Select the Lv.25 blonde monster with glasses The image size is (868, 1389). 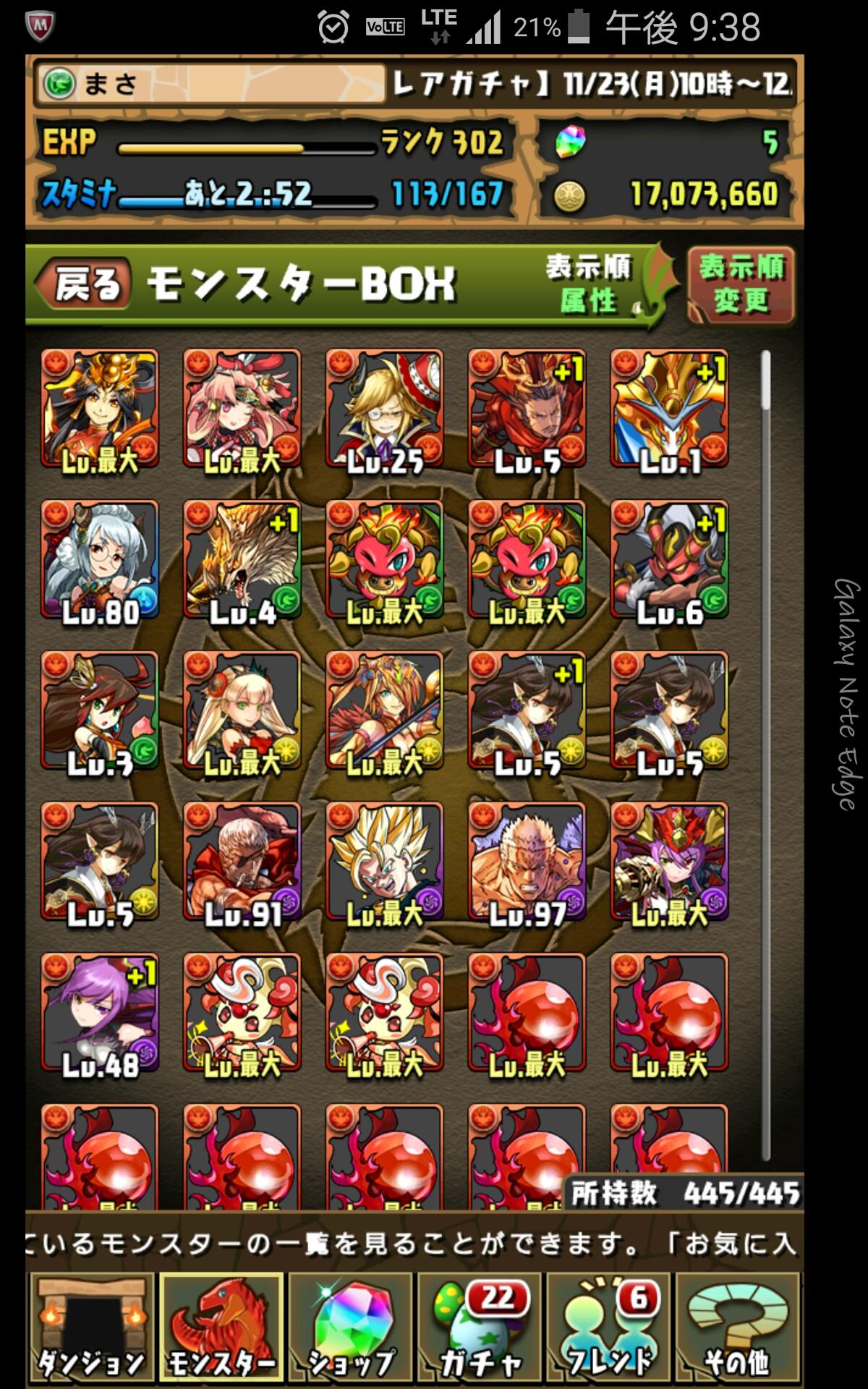pyautogui.click(x=384, y=410)
